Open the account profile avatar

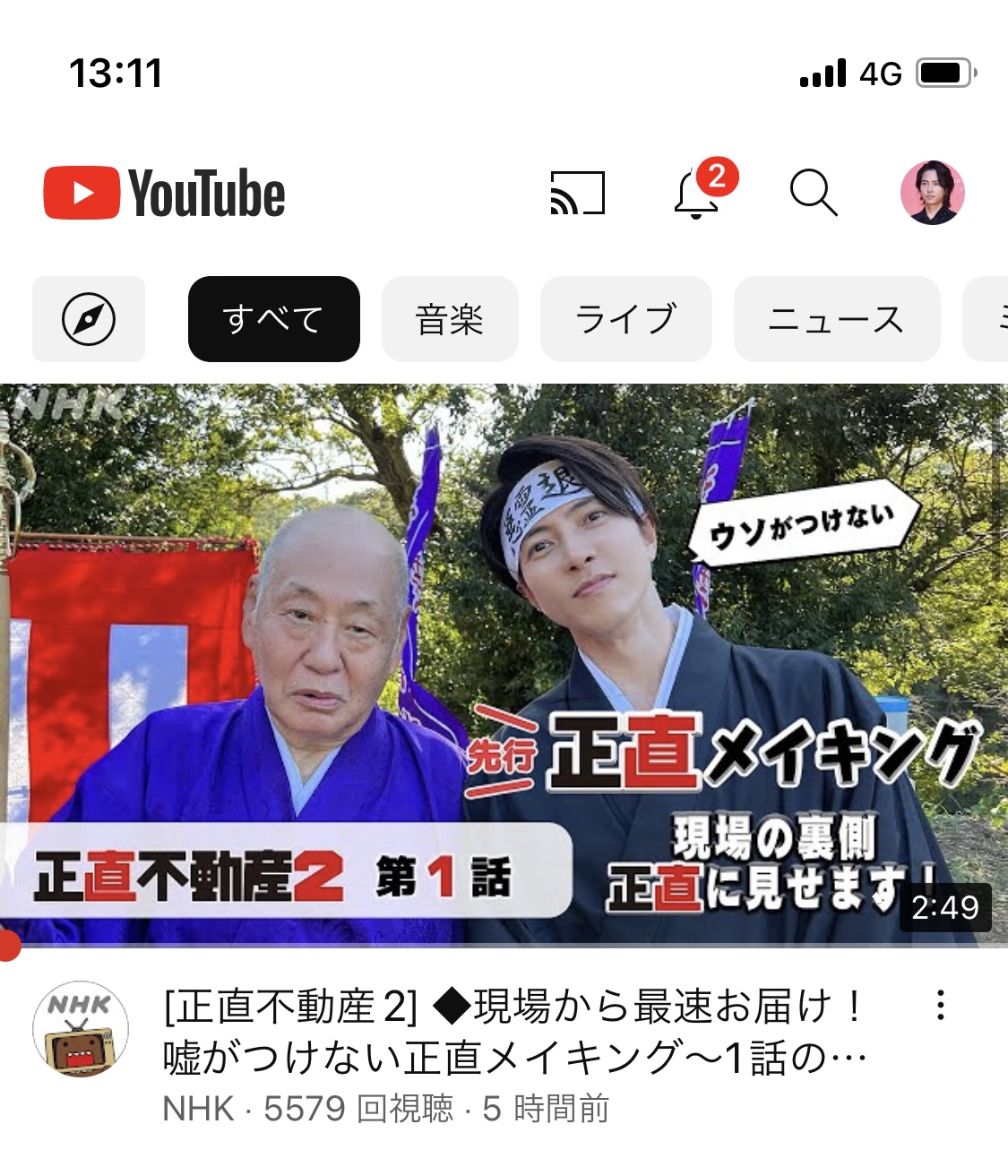(932, 193)
